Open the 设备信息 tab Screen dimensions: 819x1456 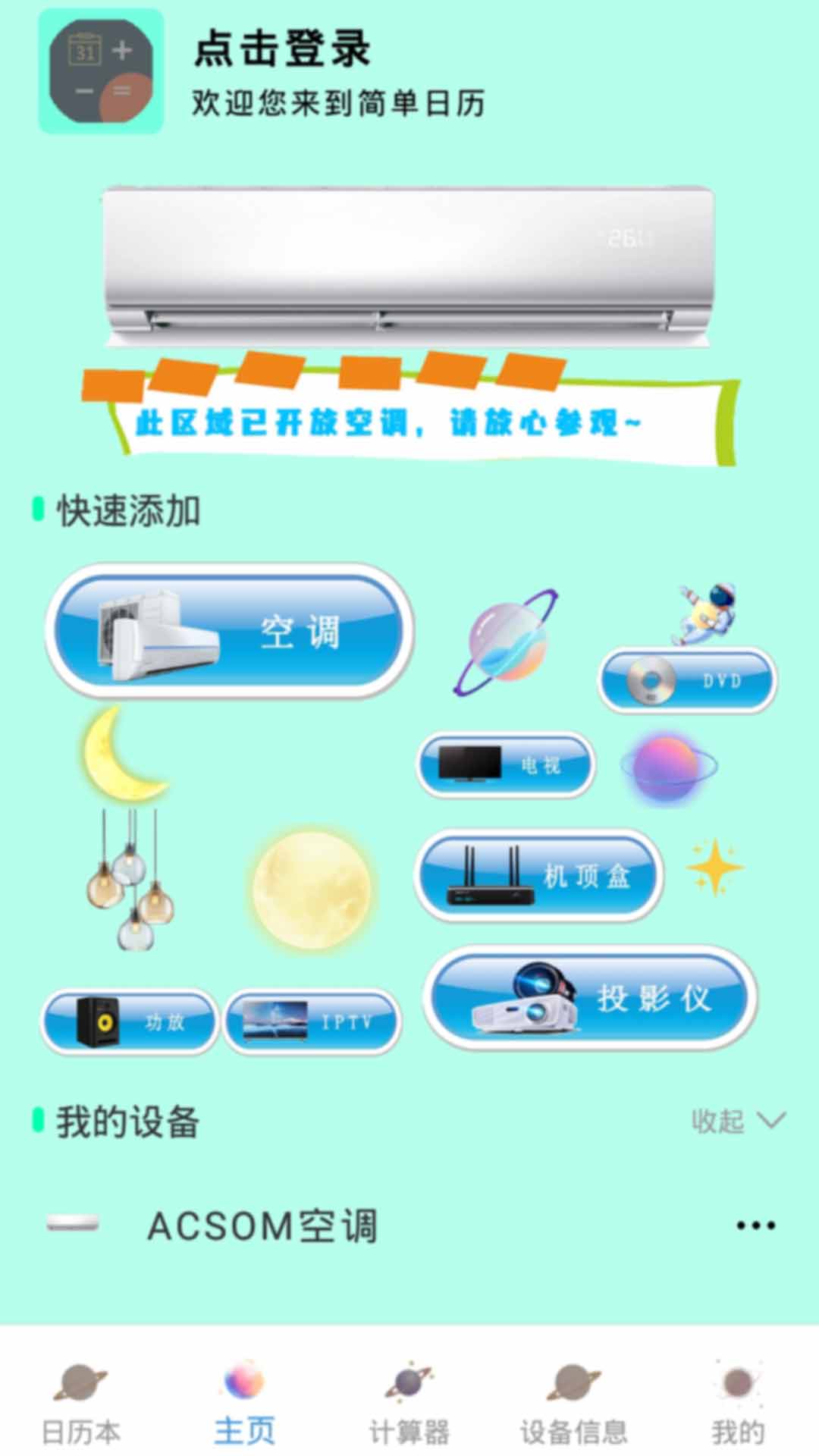pyautogui.click(x=573, y=1403)
